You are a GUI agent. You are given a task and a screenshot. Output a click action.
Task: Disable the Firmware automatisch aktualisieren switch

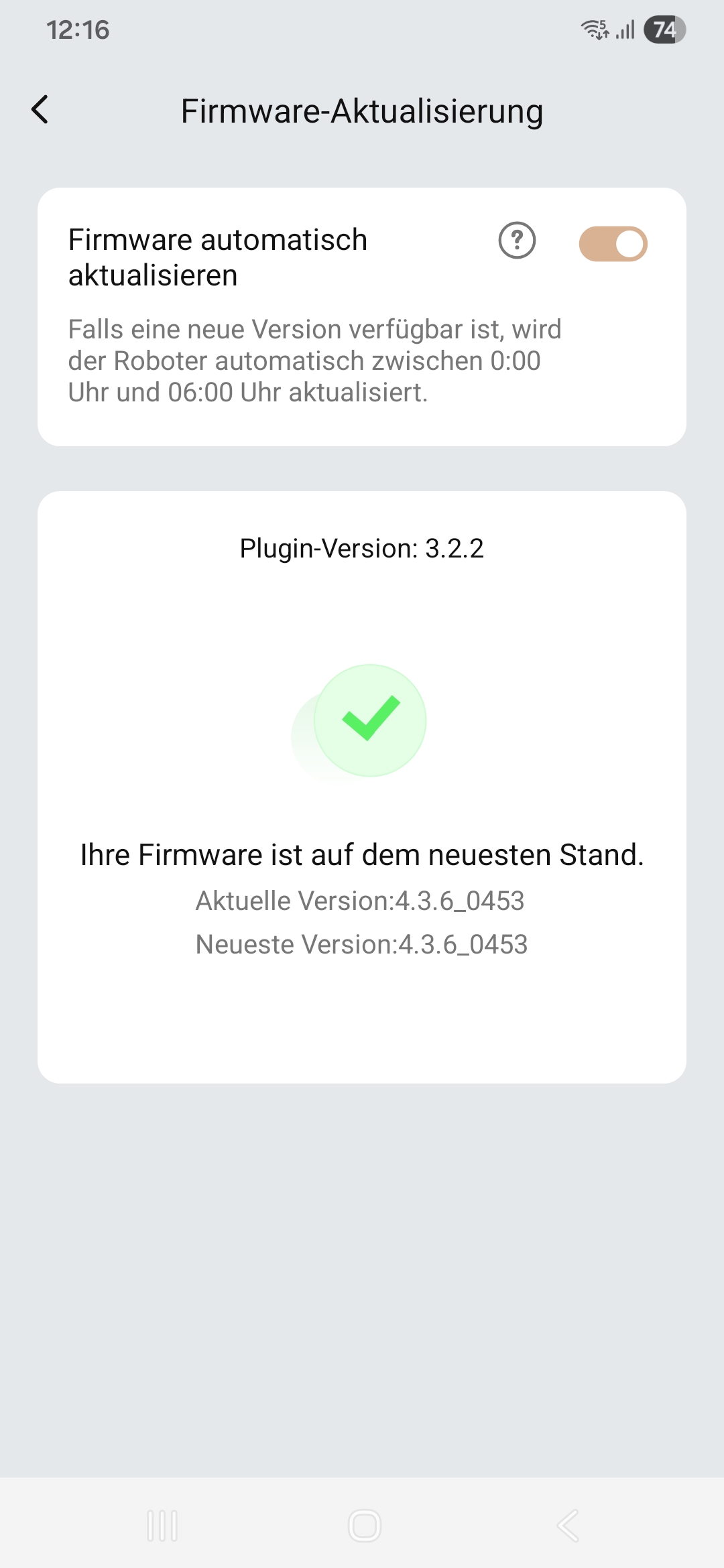pos(613,244)
